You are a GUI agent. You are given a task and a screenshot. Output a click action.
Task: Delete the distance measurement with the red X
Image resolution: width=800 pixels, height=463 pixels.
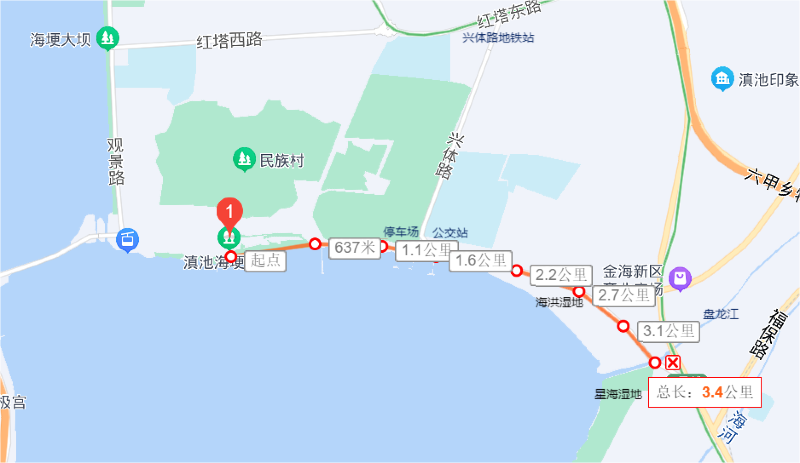click(x=673, y=362)
